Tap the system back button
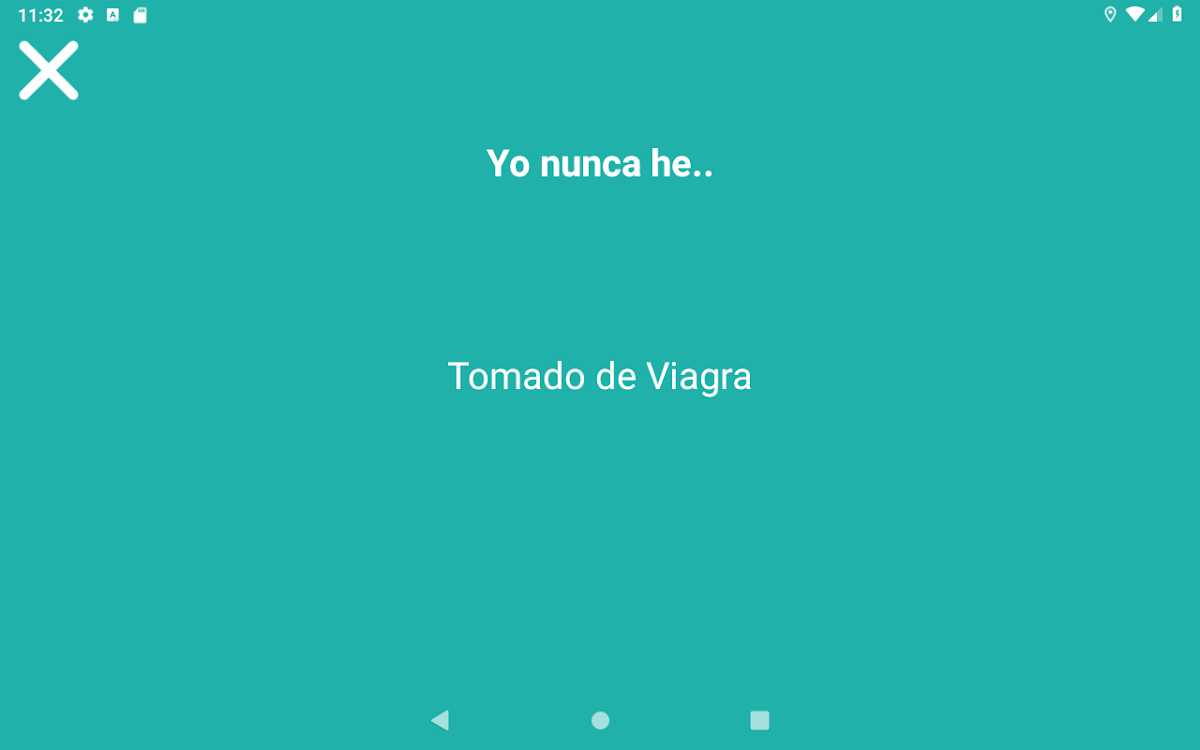This screenshot has width=1200, height=750. click(x=440, y=720)
